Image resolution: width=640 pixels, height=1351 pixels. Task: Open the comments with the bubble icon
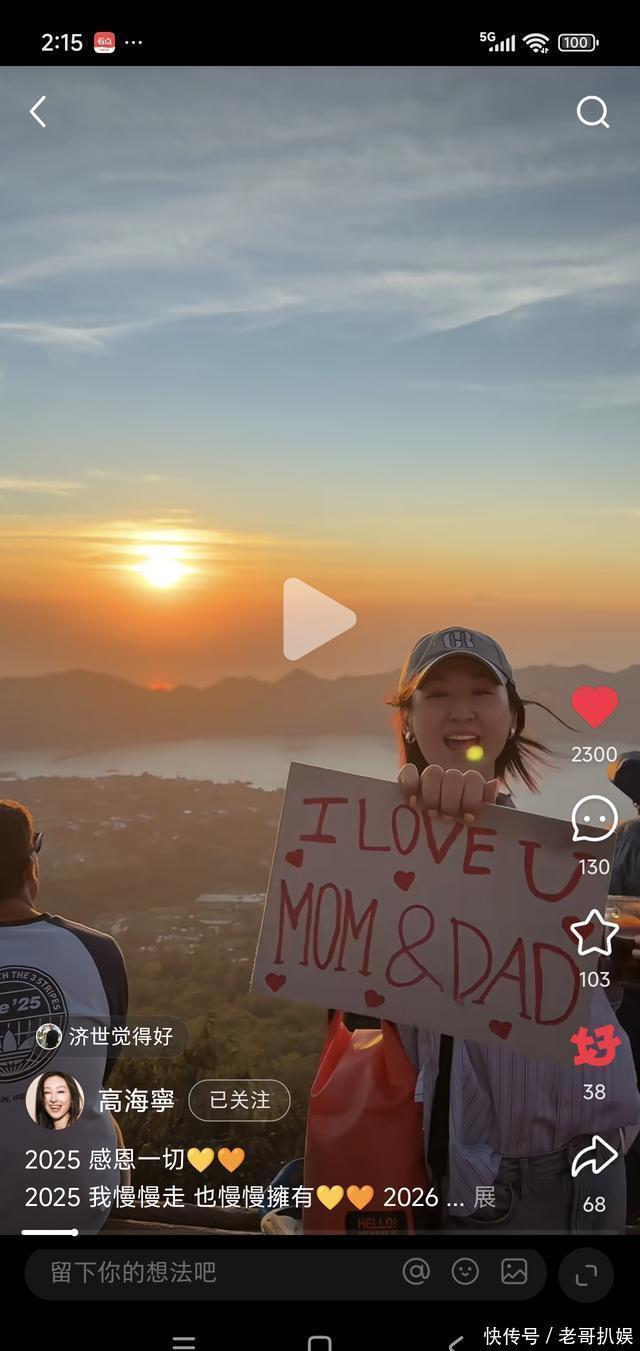click(x=594, y=819)
